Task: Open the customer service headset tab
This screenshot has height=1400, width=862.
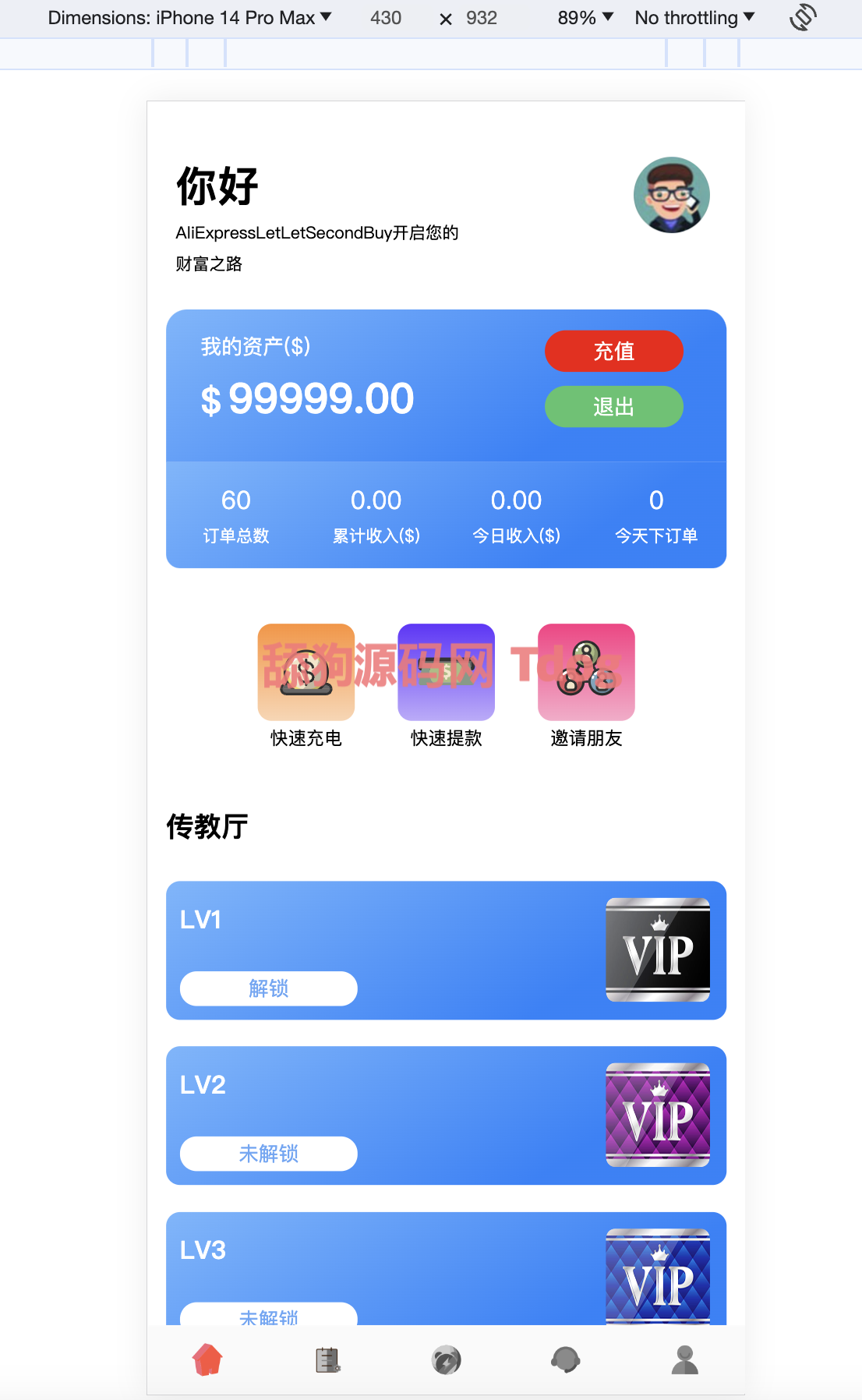Action: click(x=565, y=1360)
